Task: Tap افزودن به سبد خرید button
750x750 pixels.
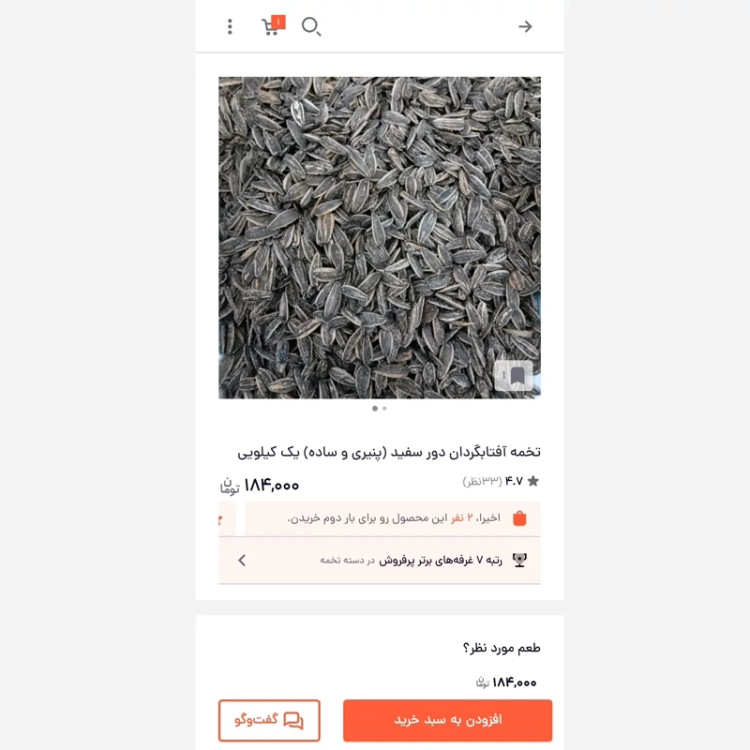Action: click(x=447, y=720)
